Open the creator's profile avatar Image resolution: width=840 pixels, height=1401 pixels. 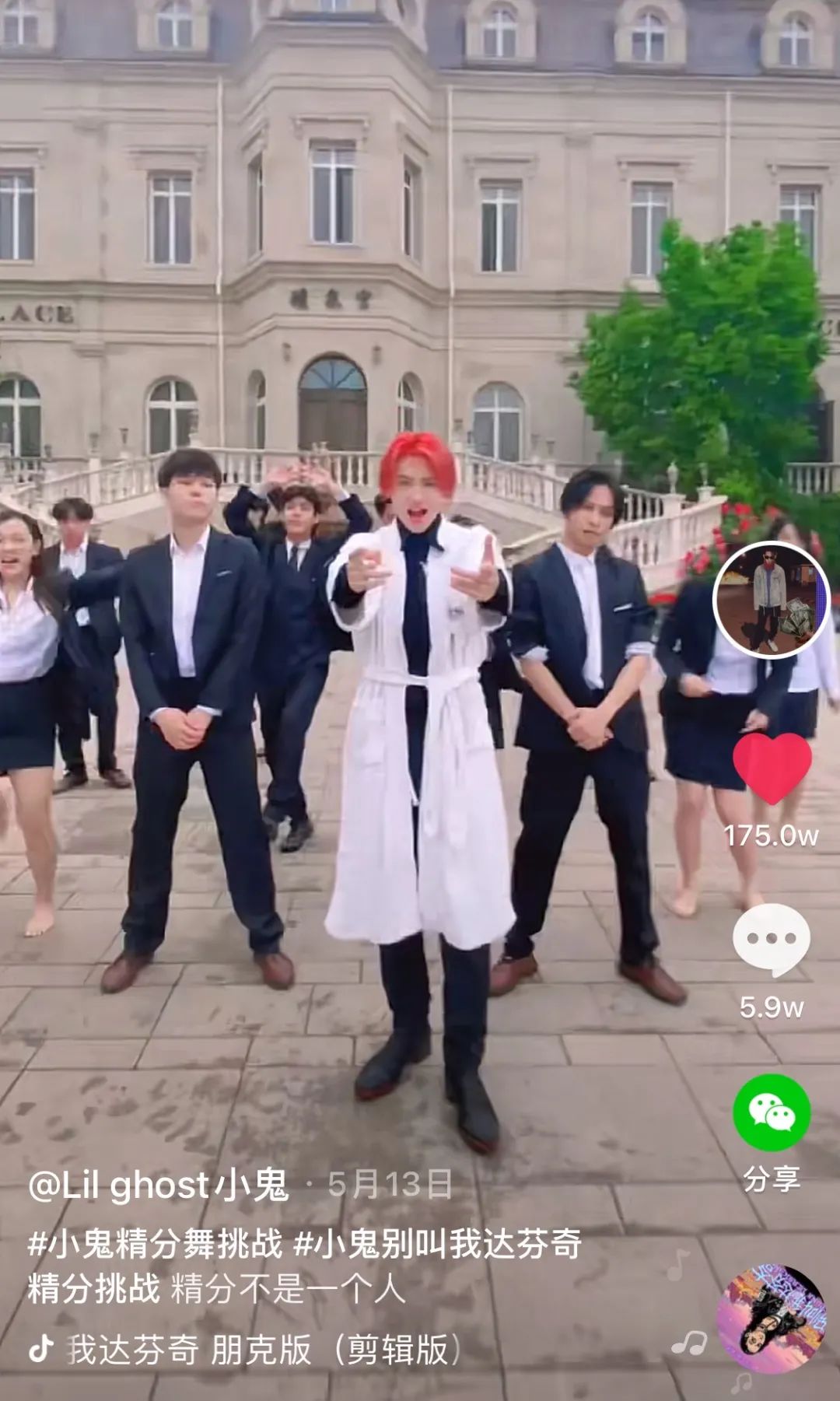click(x=771, y=600)
